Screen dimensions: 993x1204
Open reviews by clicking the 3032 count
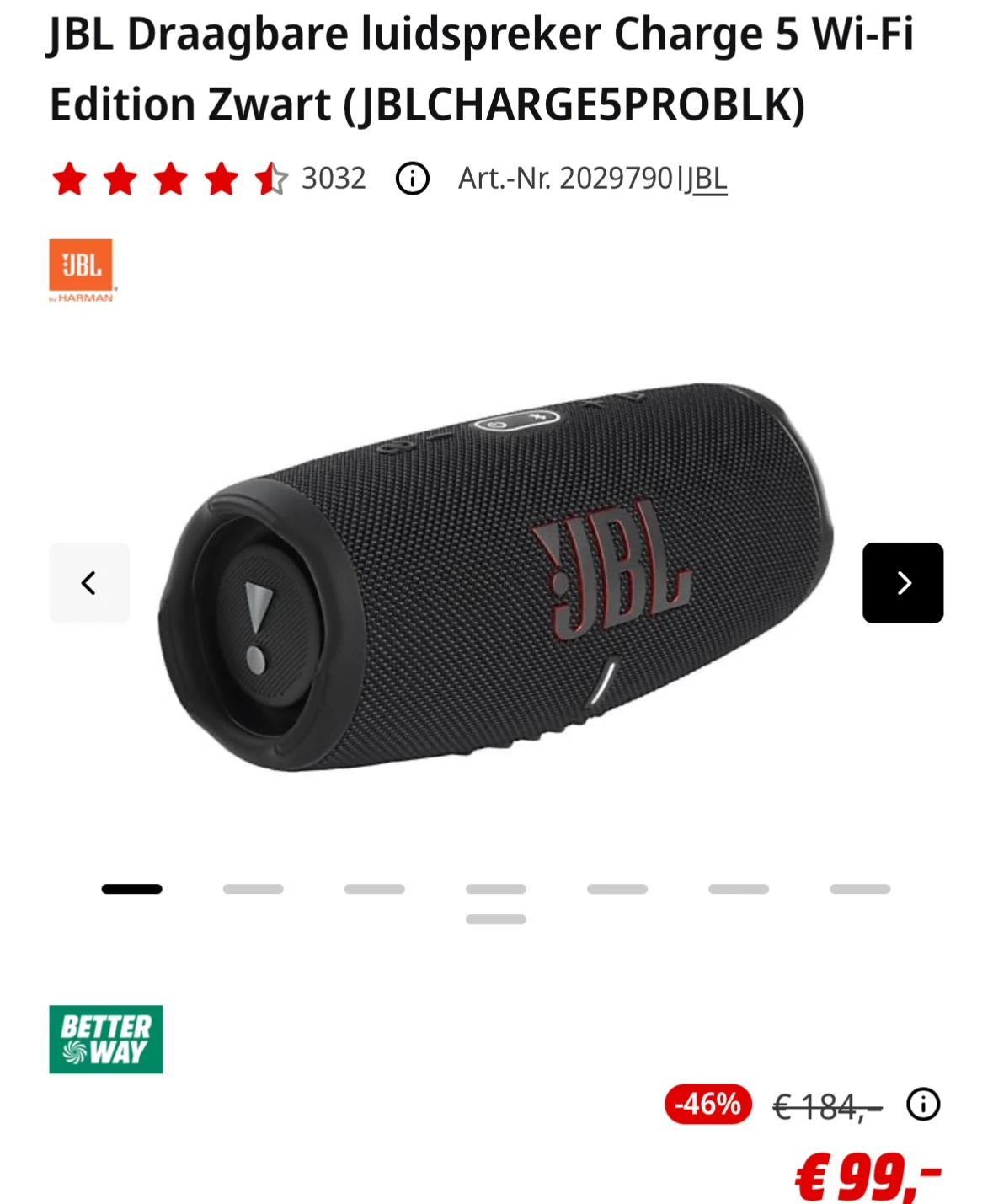coord(333,179)
